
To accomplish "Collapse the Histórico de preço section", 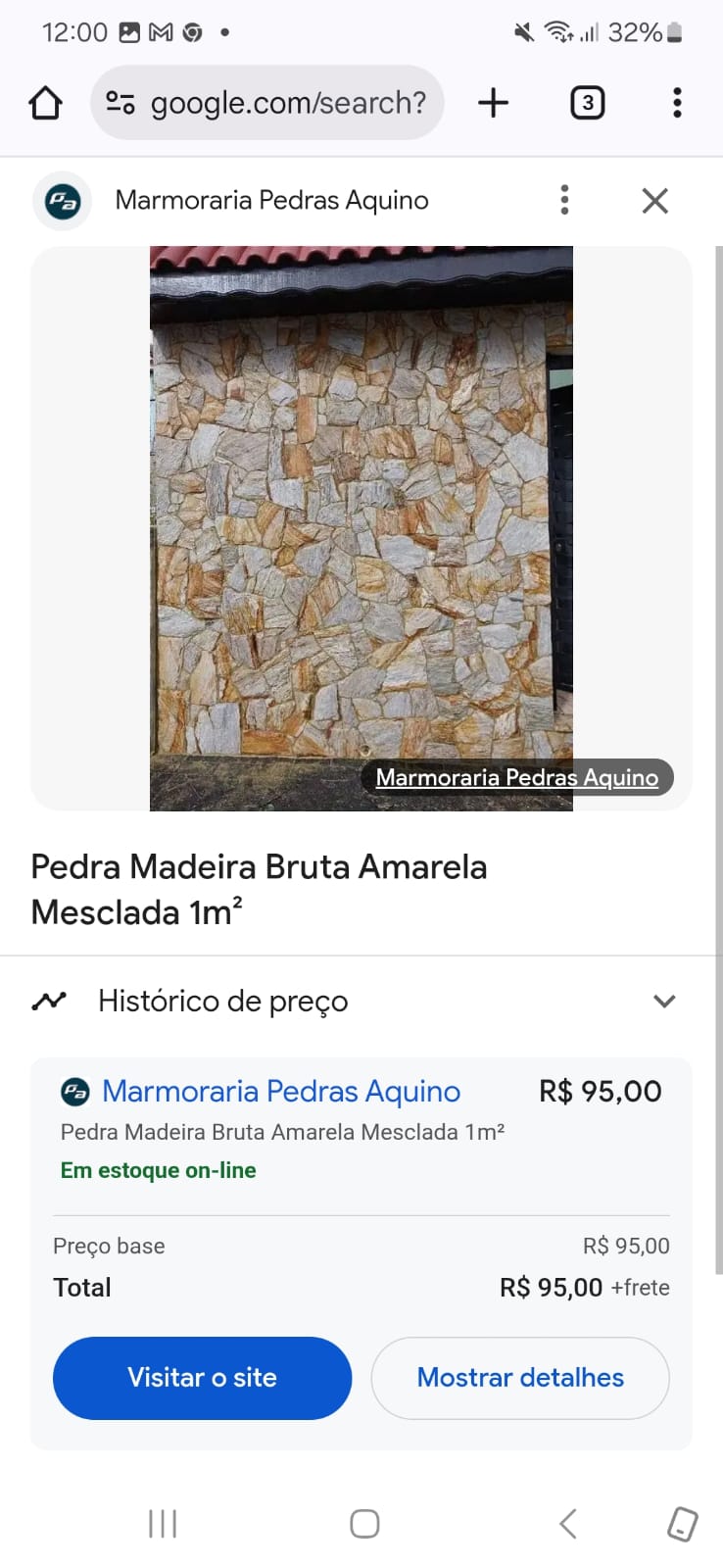I will tap(664, 1002).
